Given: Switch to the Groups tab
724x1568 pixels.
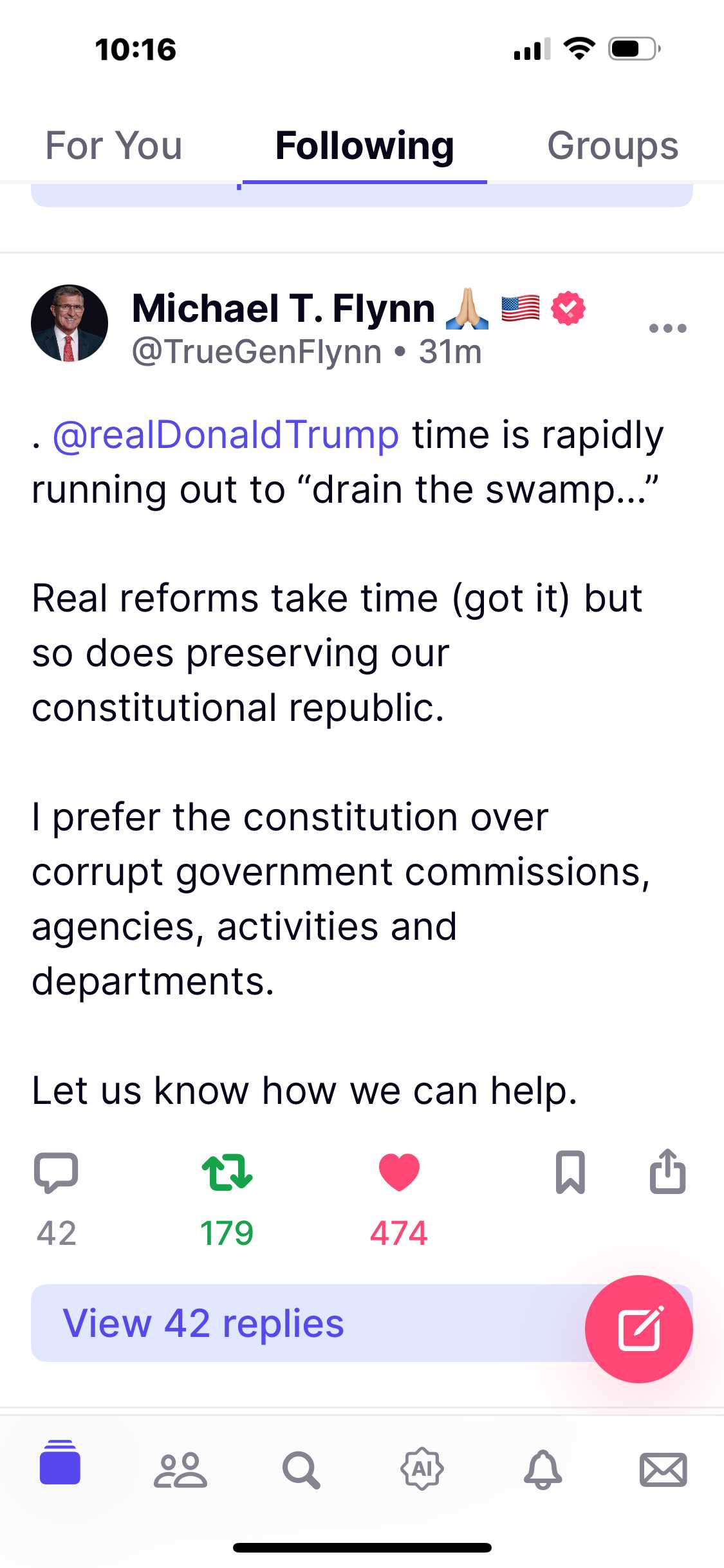Looking at the screenshot, I should pos(612,145).
